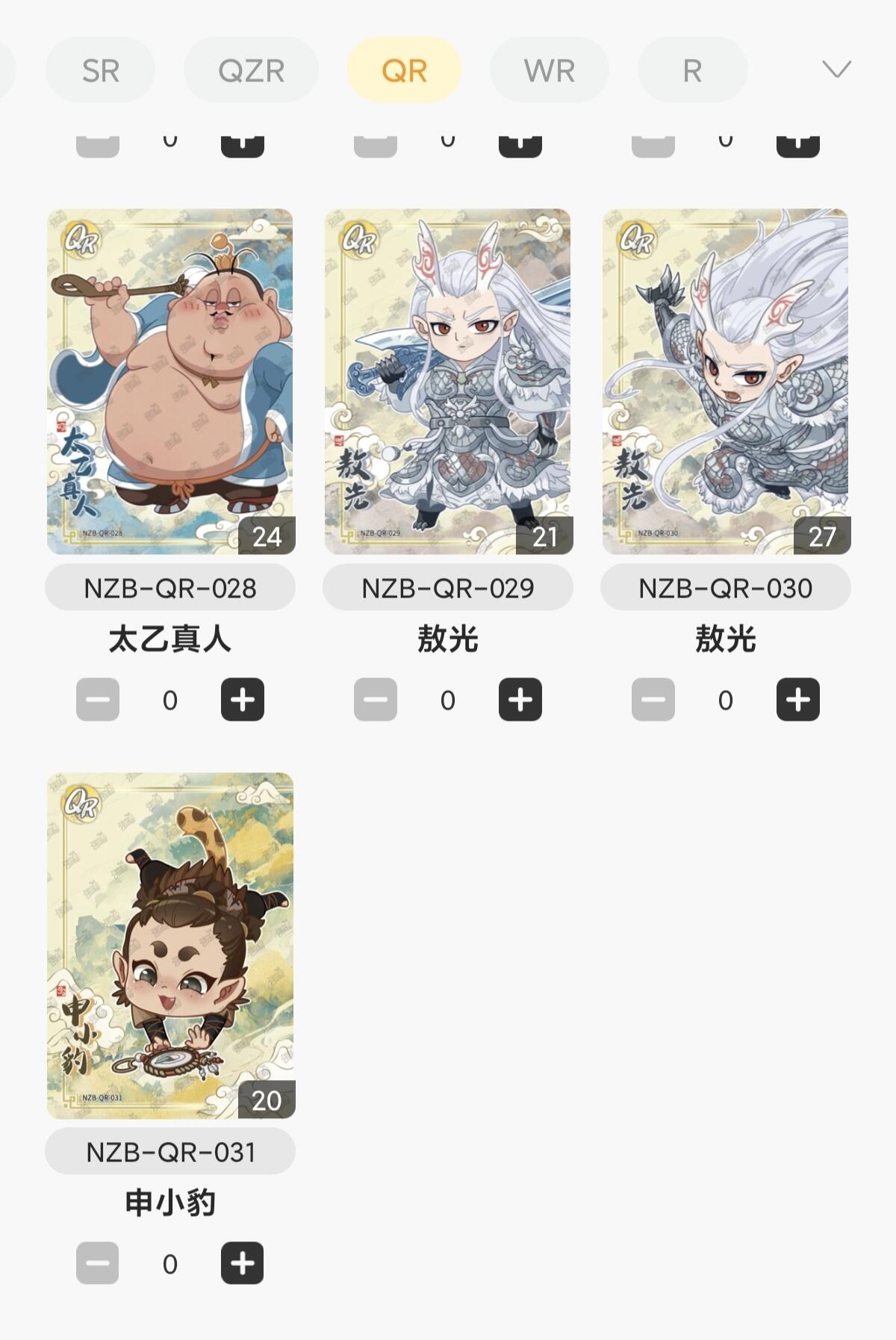The height and width of the screenshot is (1340, 896).
Task: Decrease quantity of NZB-QR-028 太乙真人
Action: click(x=98, y=700)
